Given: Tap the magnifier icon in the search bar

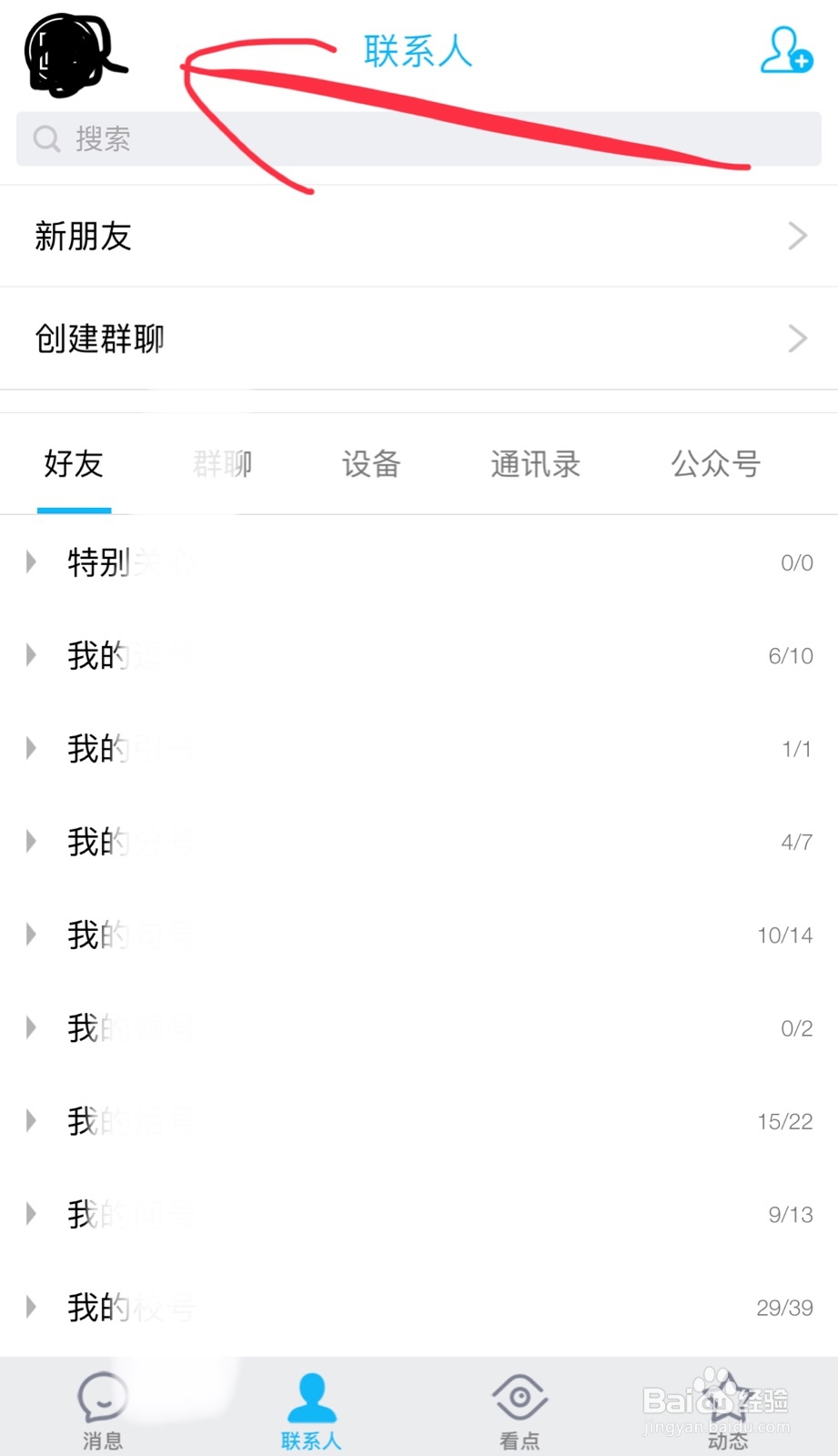Looking at the screenshot, I should [x=45, y=138].
